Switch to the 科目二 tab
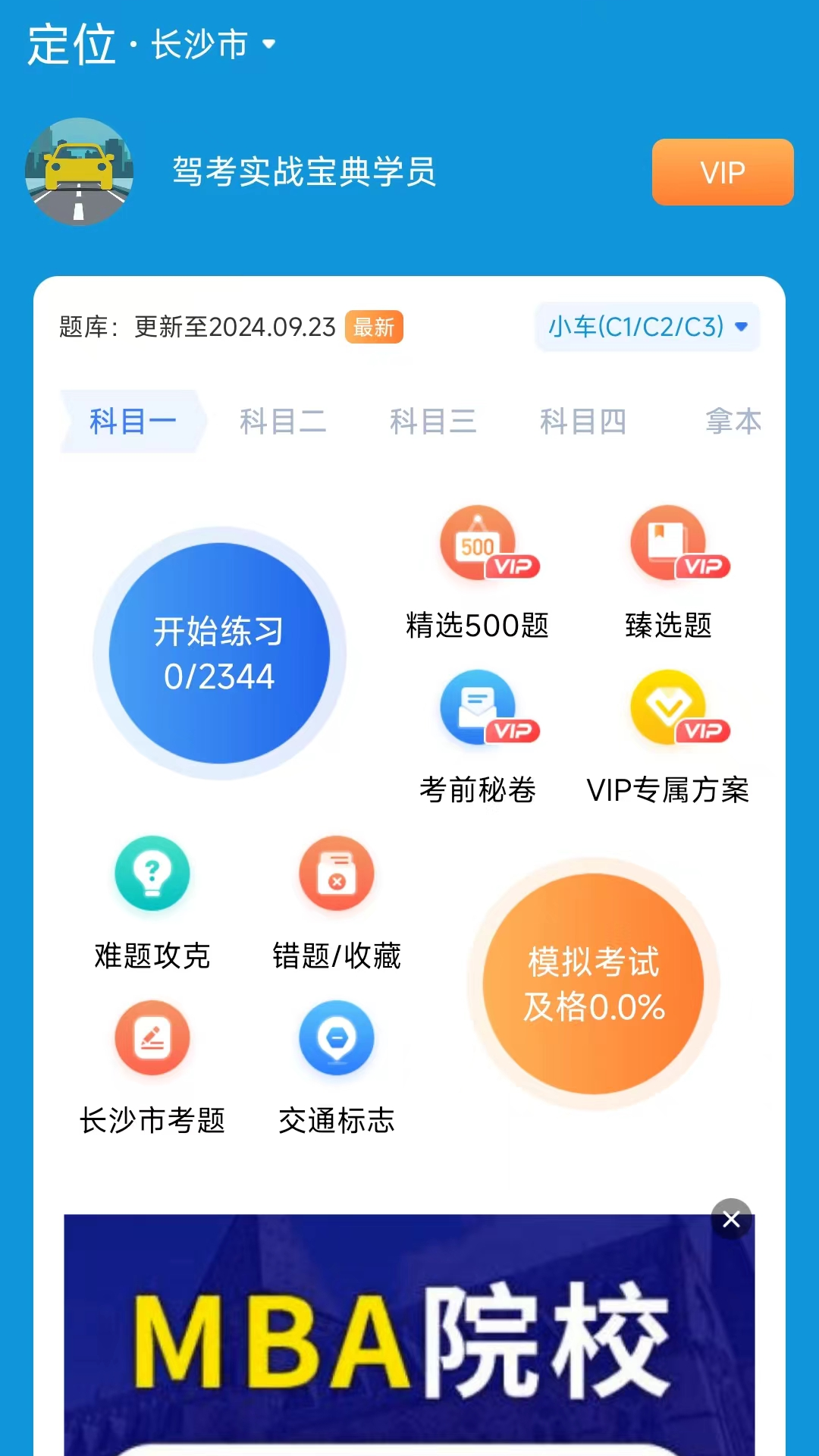This screenshot has height=1456, width=819. coord(282,421)
